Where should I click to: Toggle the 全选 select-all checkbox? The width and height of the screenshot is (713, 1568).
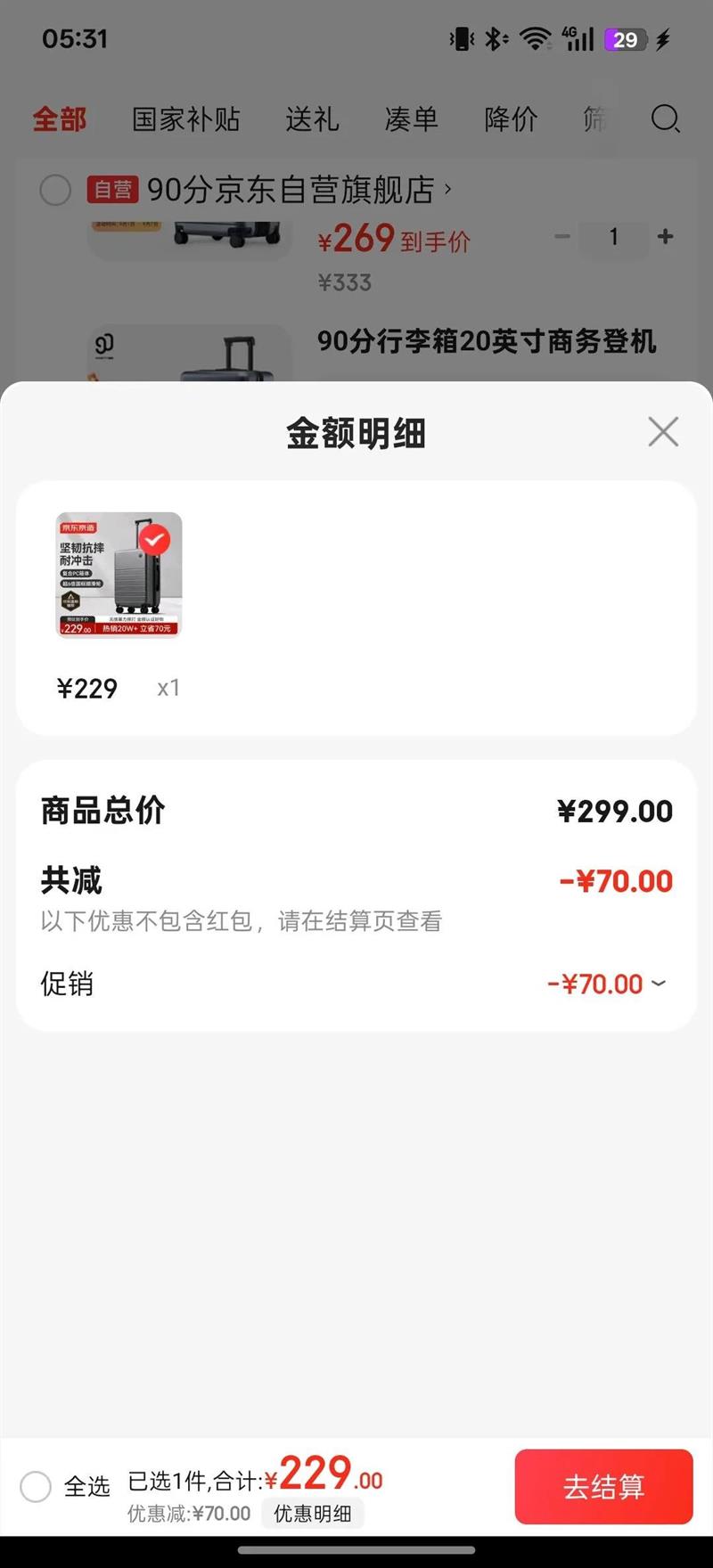pos(36,1486)
